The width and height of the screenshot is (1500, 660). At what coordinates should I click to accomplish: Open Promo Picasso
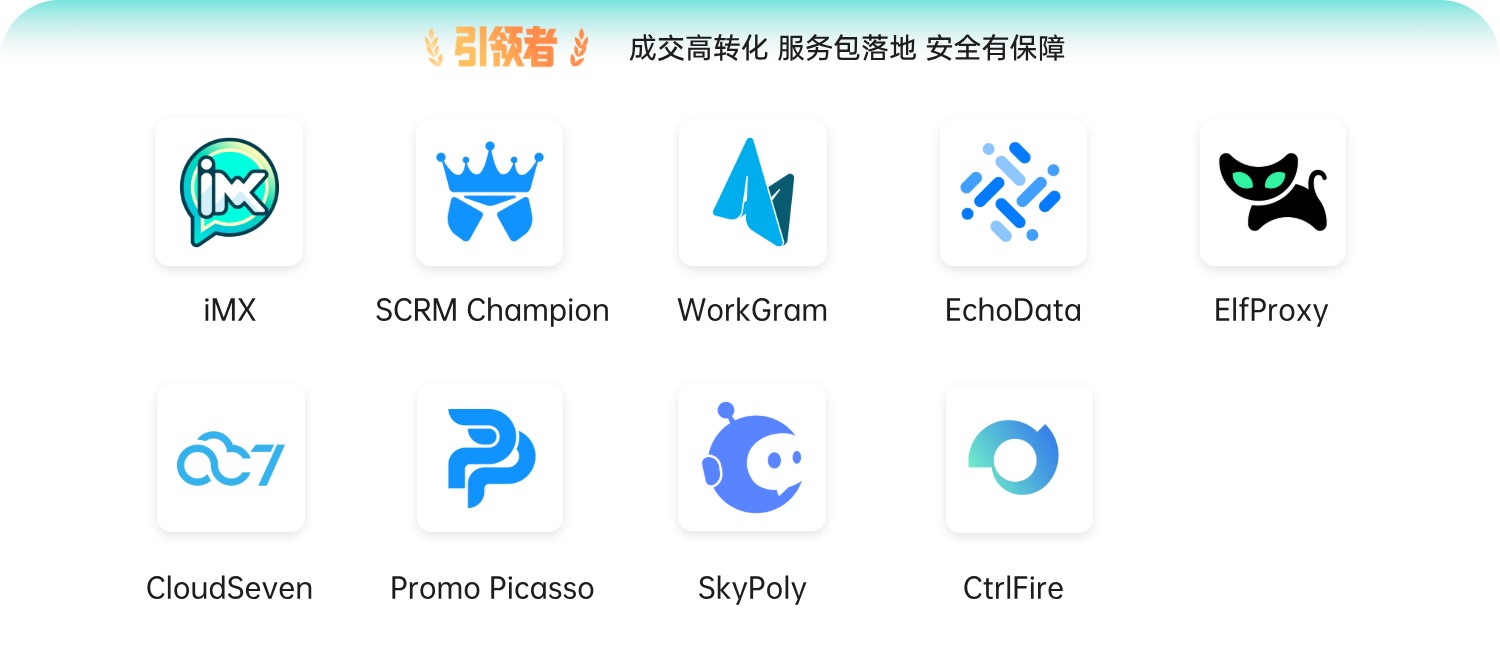pos(490,458)
